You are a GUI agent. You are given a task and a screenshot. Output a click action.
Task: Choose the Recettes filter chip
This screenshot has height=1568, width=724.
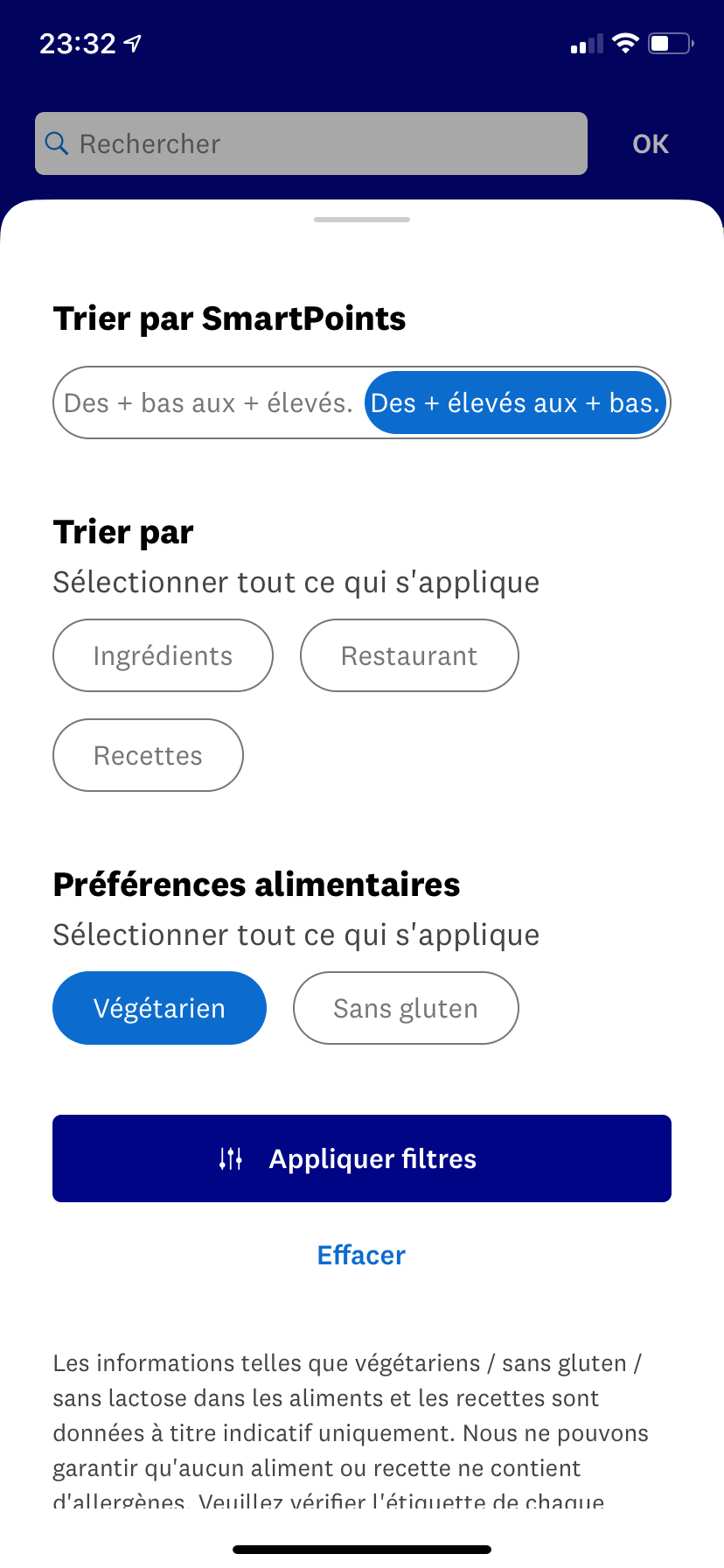pyautogui.click(x=148, y=755)
